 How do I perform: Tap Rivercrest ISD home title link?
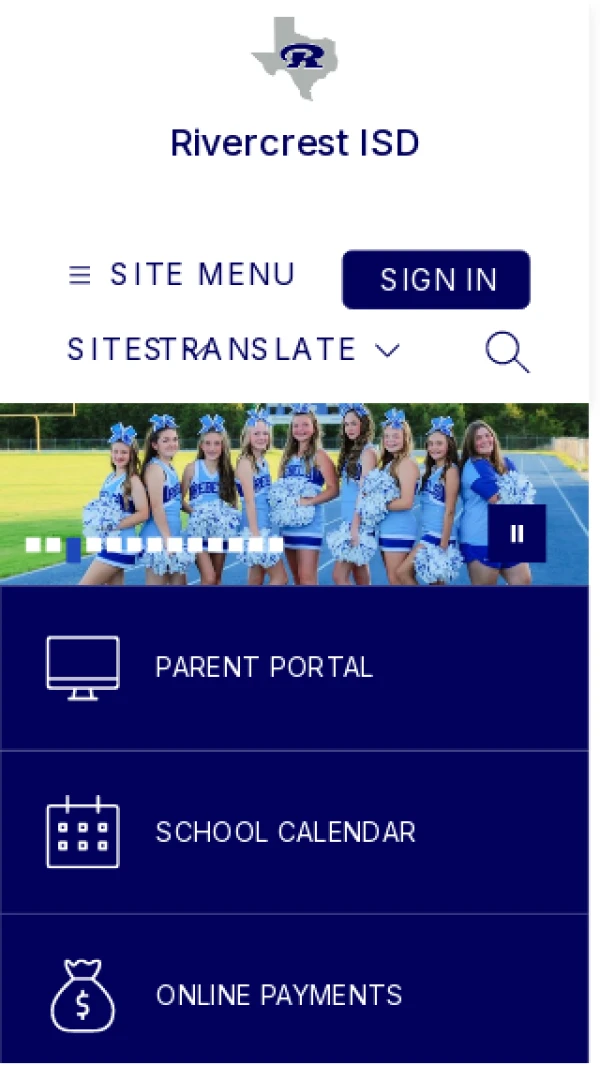click(x=294, y=142)
